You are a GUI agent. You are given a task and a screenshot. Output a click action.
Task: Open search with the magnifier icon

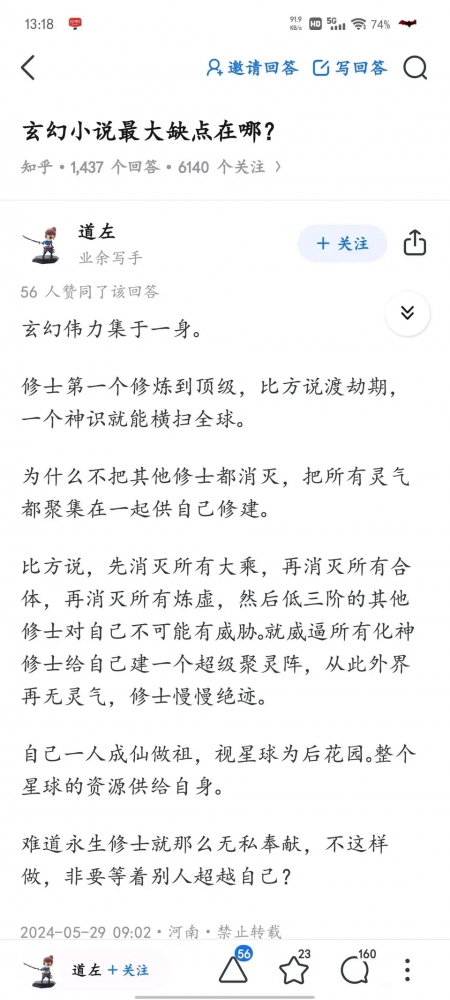(x=415, y=68)
